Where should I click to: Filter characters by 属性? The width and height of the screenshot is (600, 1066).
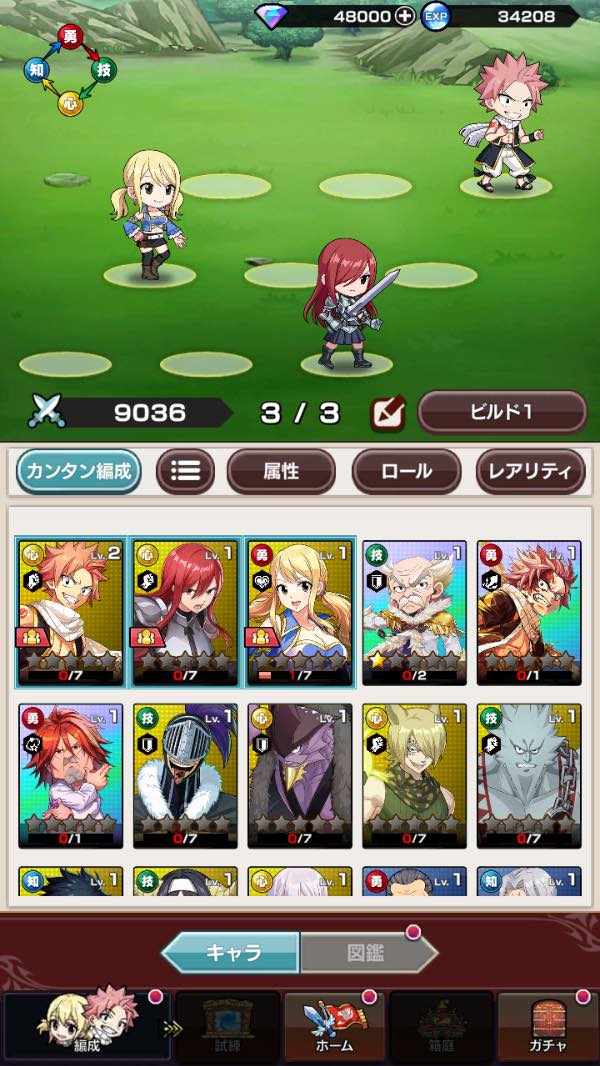[x=280, y=472]
